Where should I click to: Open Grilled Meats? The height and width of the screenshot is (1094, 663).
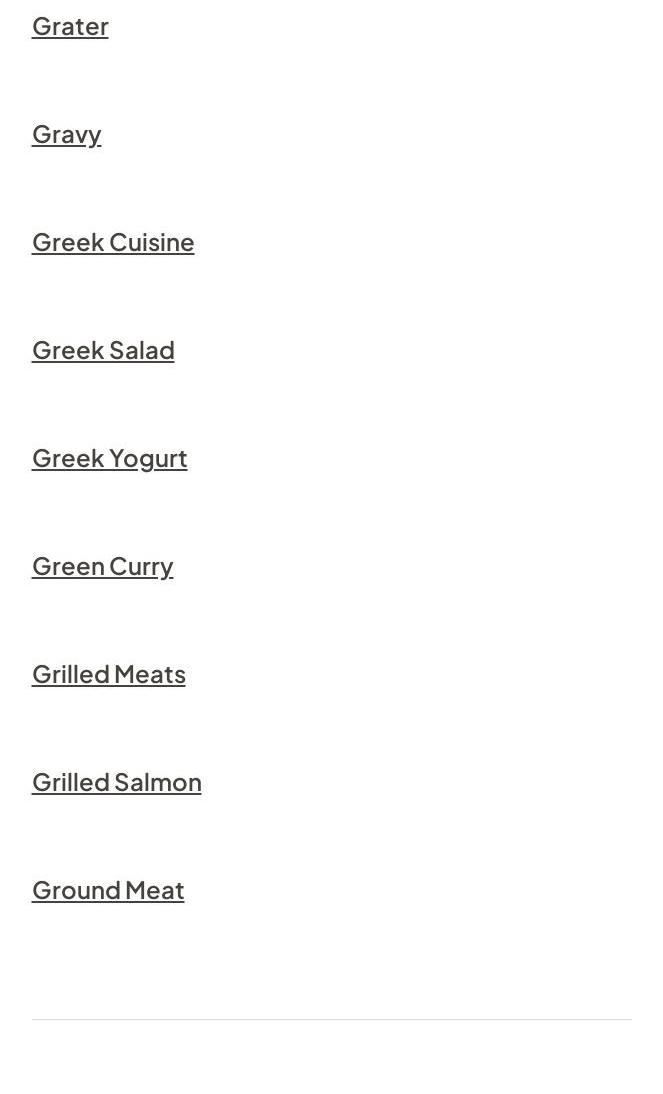point(108,674)
